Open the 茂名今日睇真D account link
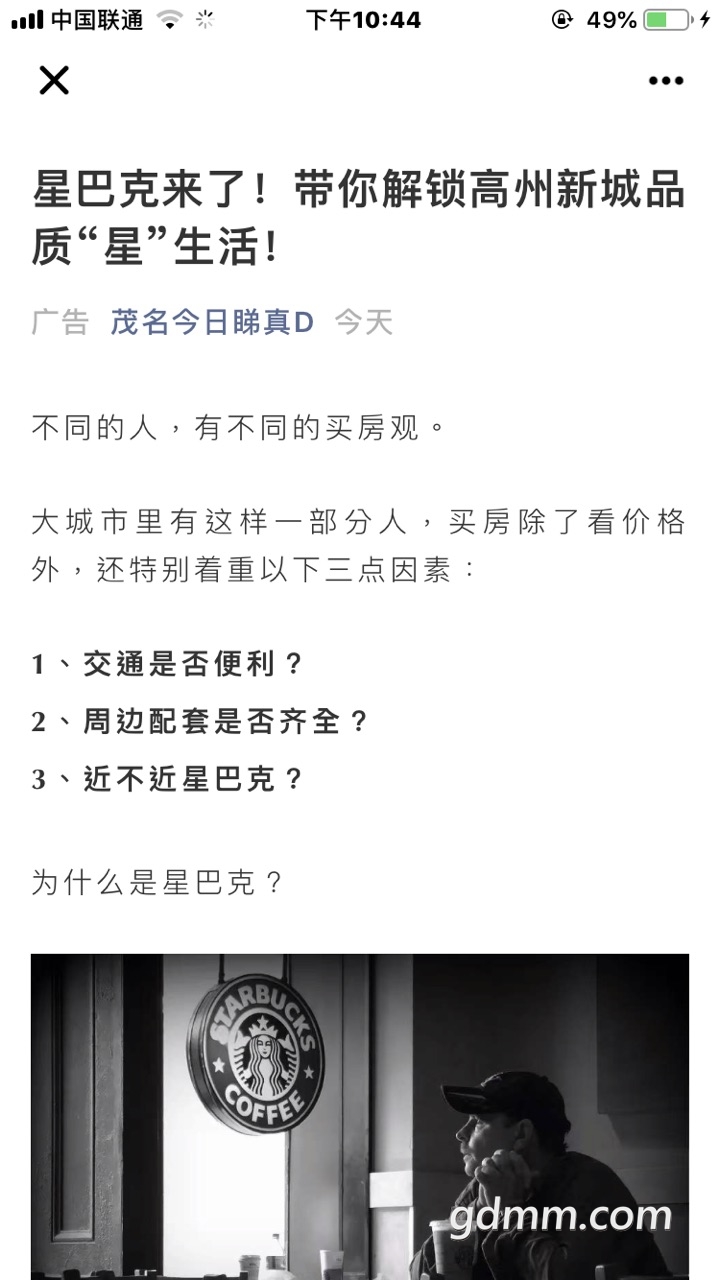 (x=212, y=322)
